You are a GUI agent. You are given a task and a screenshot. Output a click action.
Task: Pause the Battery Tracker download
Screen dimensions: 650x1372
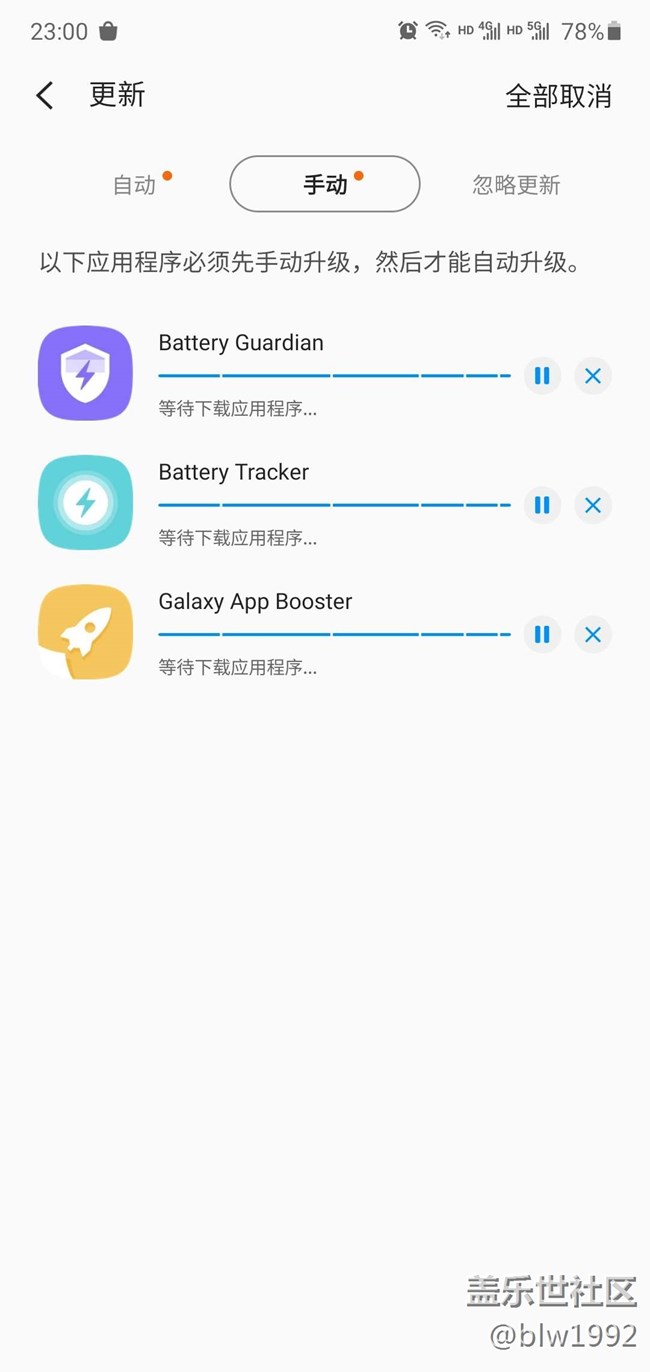[542, 505]
